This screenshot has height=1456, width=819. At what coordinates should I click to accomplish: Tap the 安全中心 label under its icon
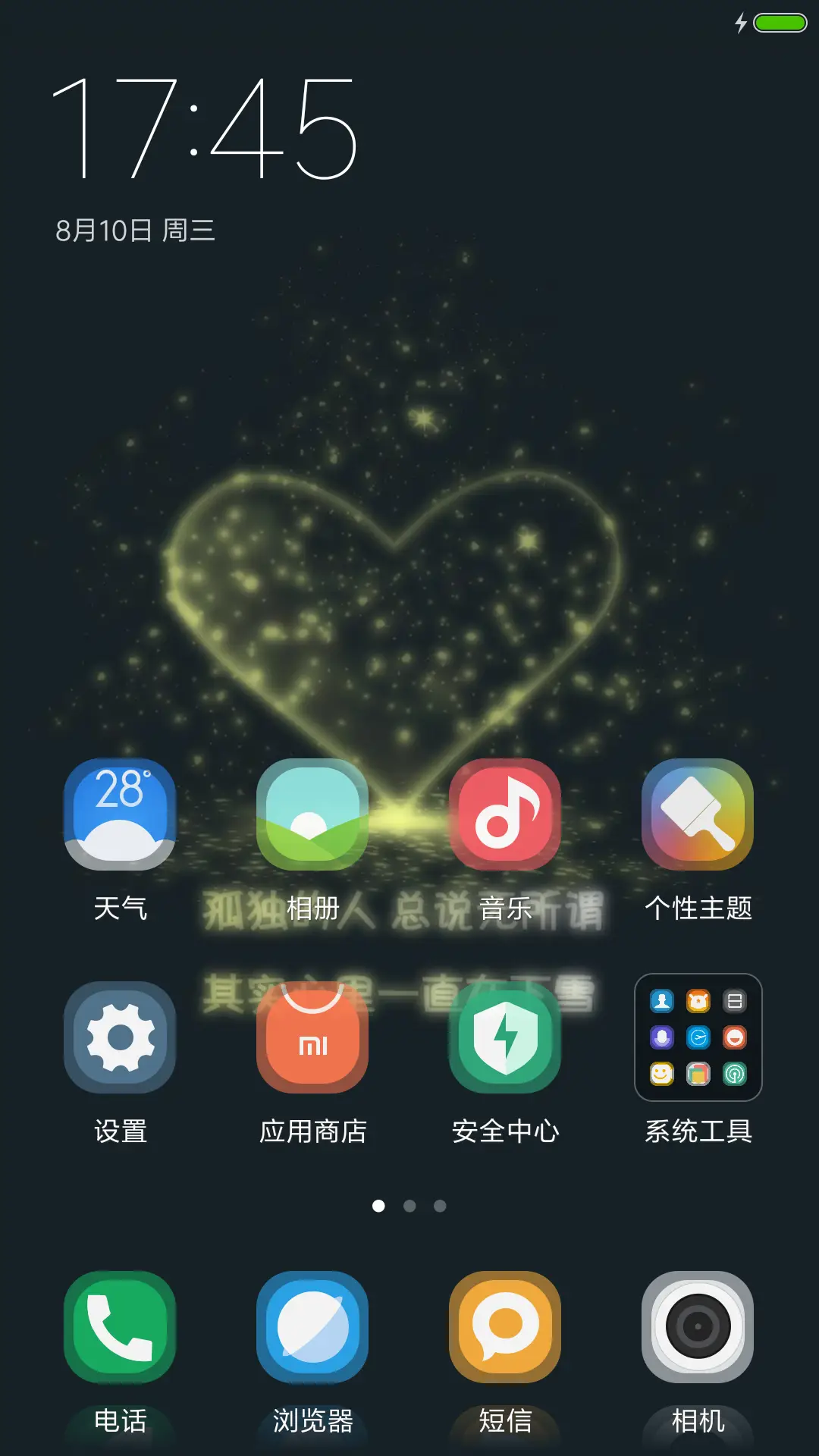coord(505,1131)
